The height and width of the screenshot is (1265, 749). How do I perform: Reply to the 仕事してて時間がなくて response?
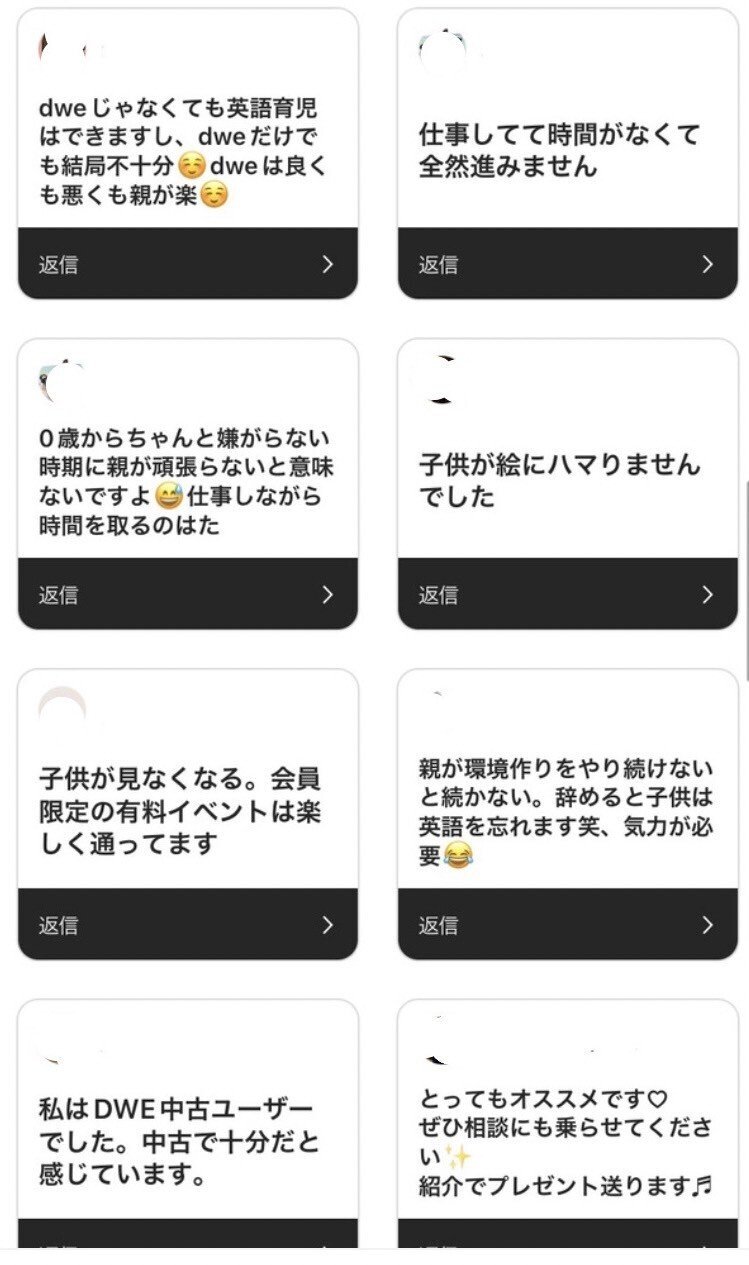(x=567, y=264)
